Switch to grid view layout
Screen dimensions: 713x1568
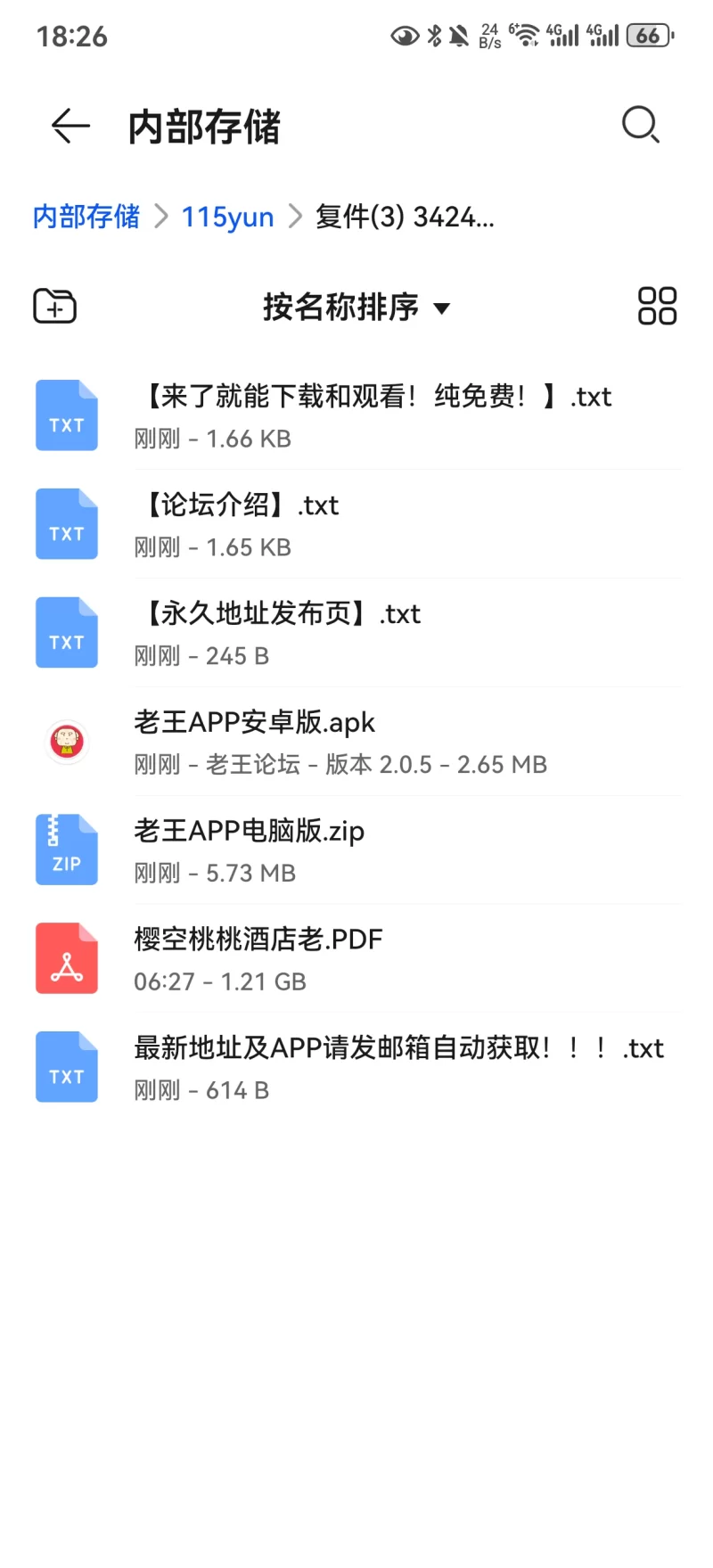(x=657, y=307)
